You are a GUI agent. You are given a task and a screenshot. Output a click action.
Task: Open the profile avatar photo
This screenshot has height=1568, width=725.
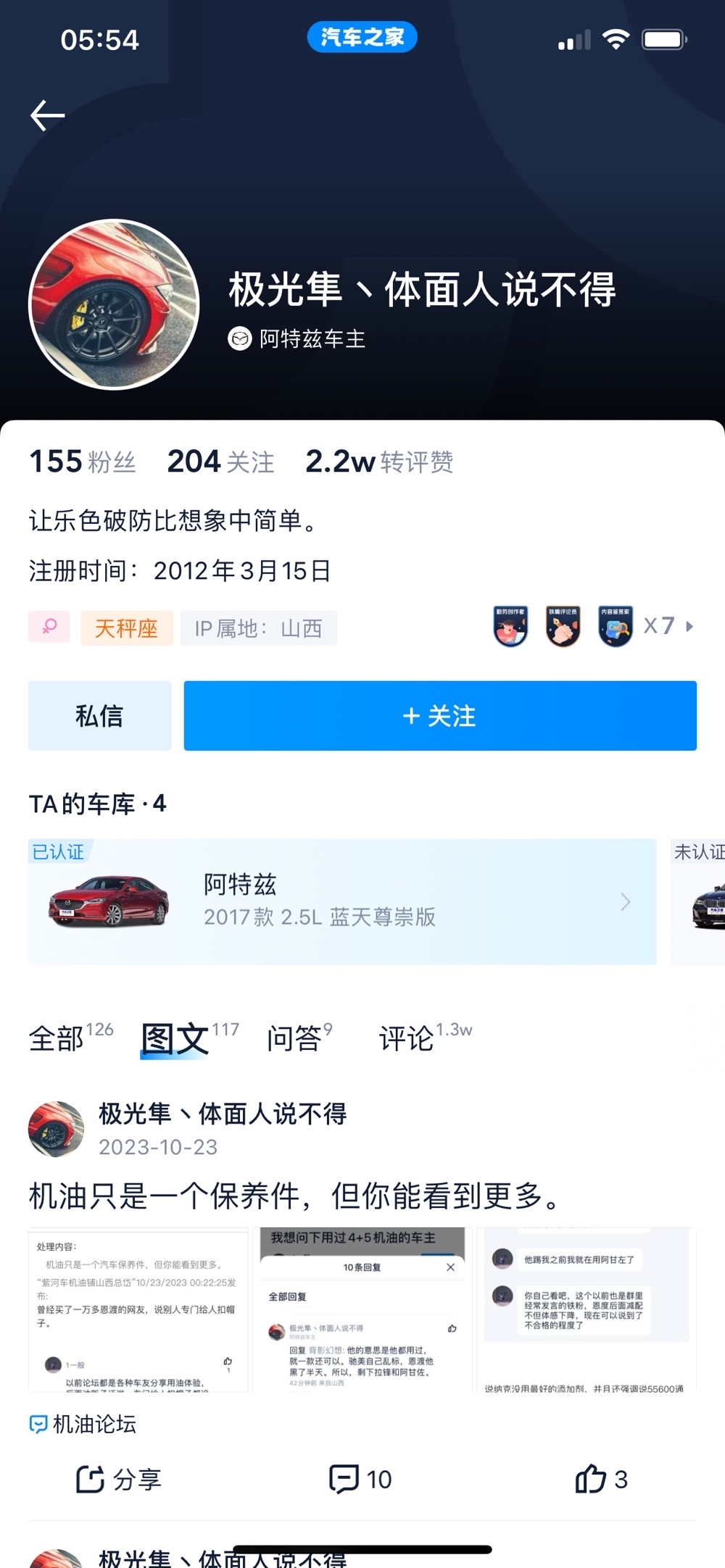pos(114,305)
